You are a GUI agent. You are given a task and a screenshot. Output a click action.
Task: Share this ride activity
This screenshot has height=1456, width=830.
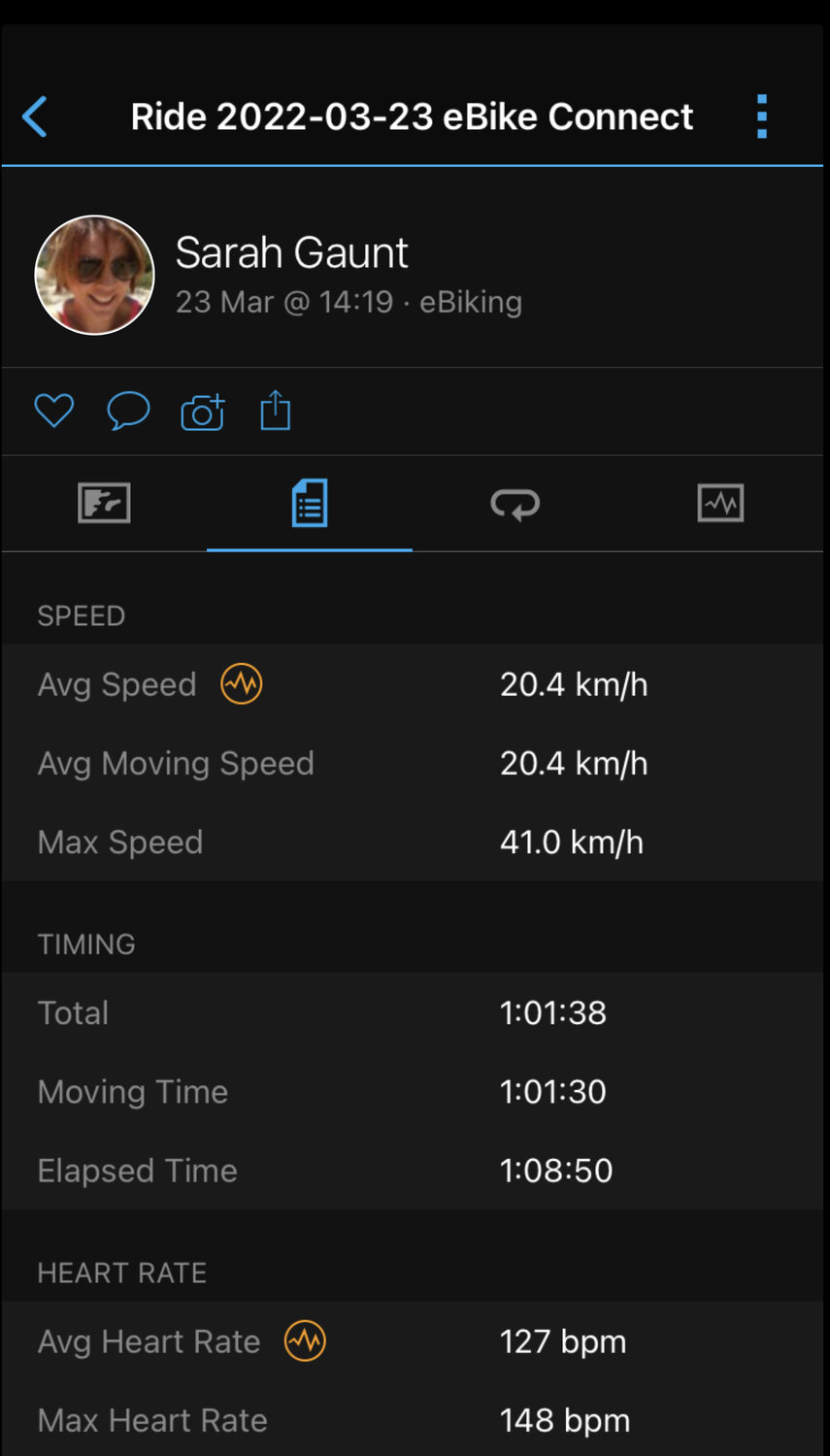tap(276, 411)
